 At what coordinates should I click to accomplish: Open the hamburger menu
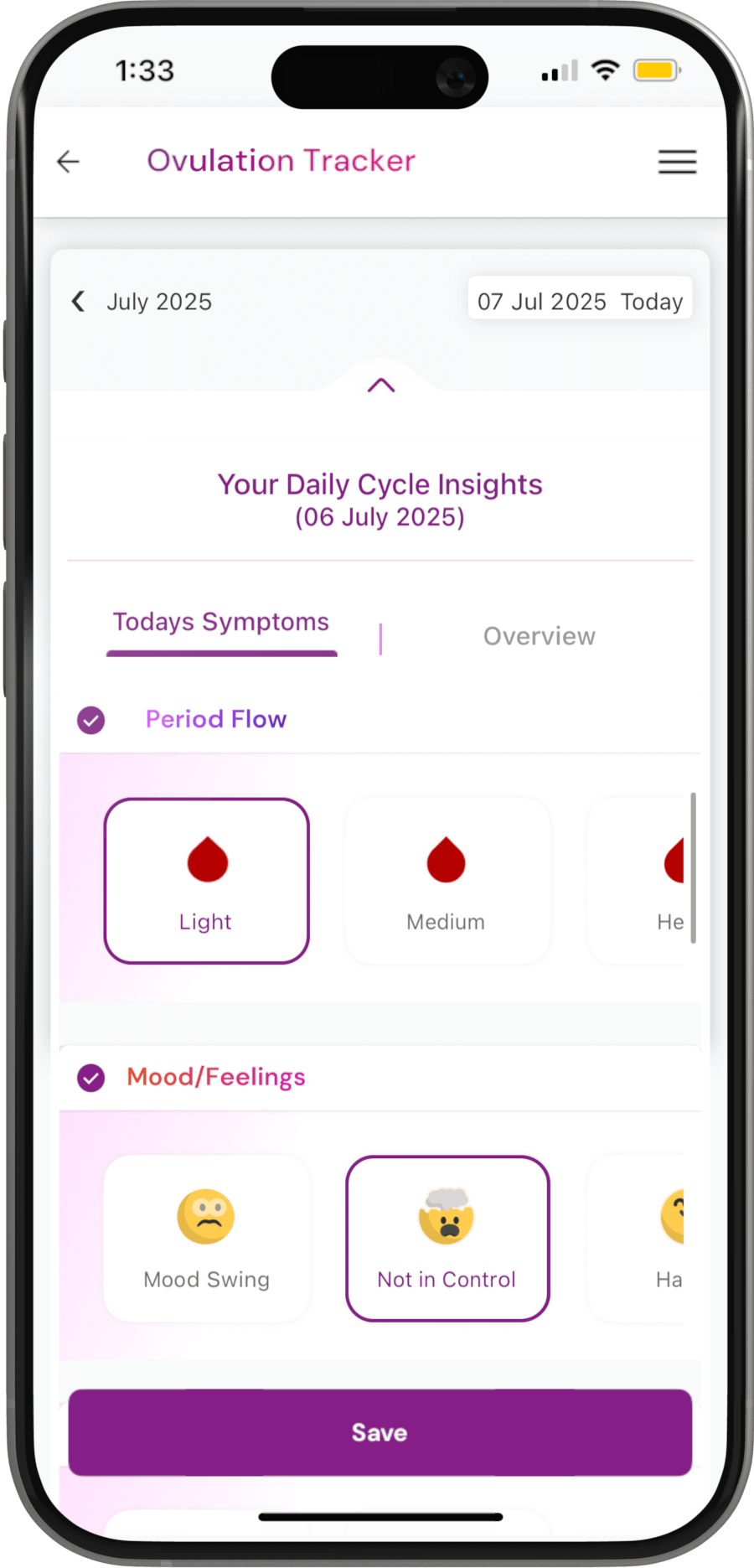pos(677,161)
